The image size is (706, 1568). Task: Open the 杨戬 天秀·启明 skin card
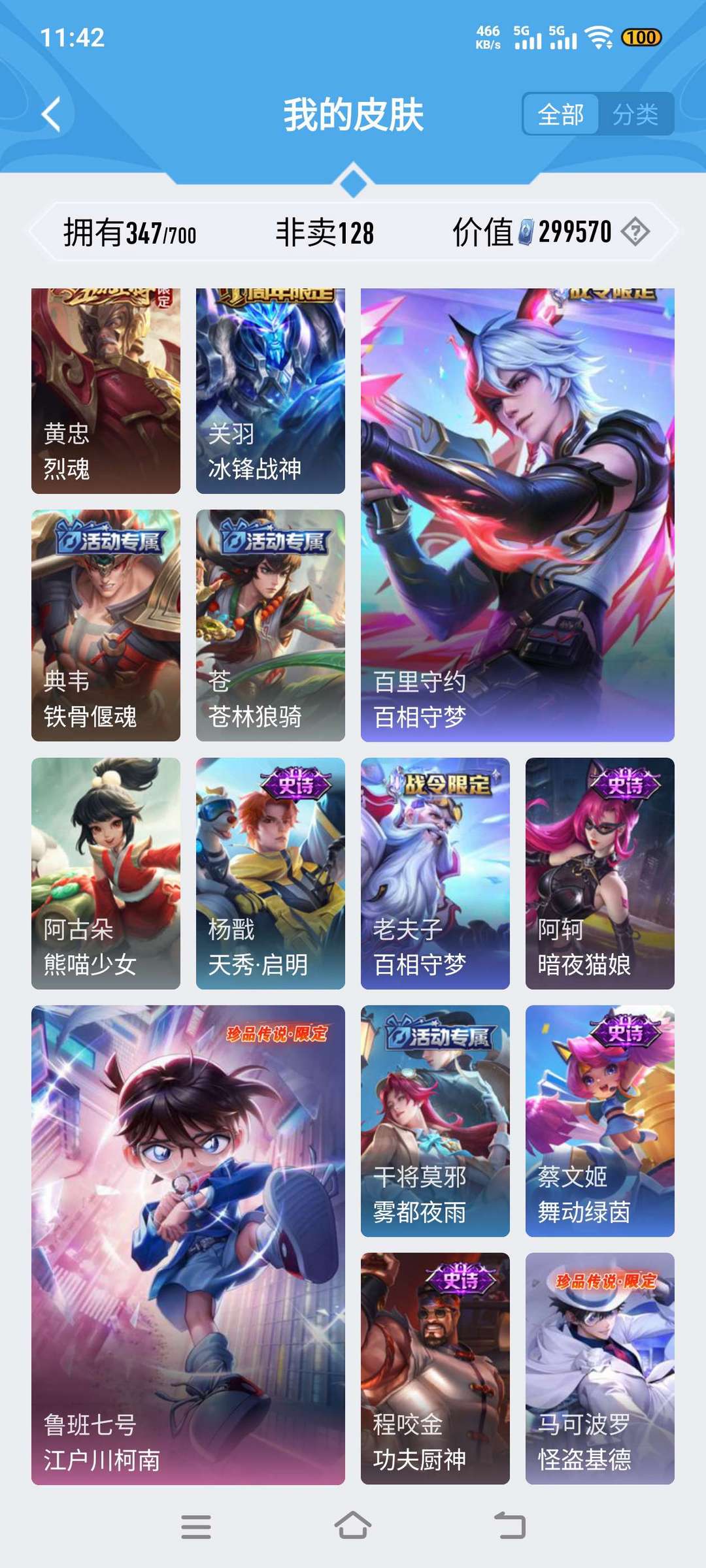click(271, 873)
